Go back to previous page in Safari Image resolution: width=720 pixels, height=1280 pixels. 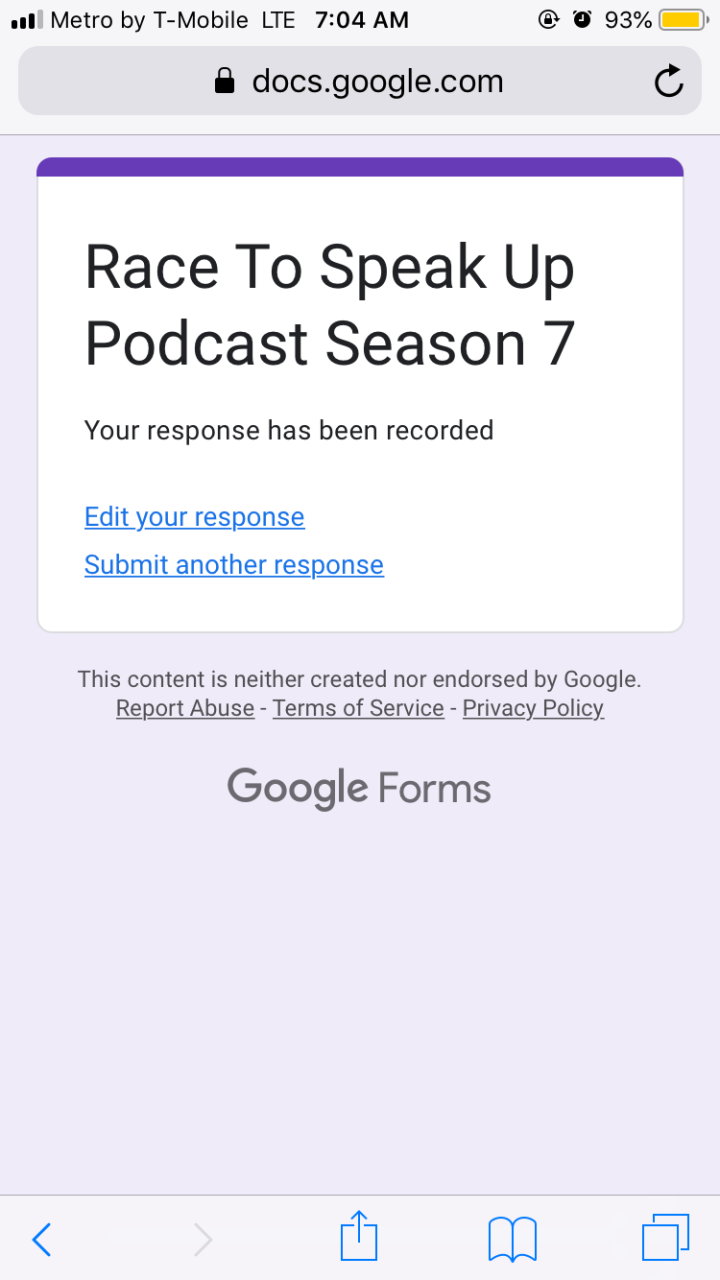(x=42, y=1240)
